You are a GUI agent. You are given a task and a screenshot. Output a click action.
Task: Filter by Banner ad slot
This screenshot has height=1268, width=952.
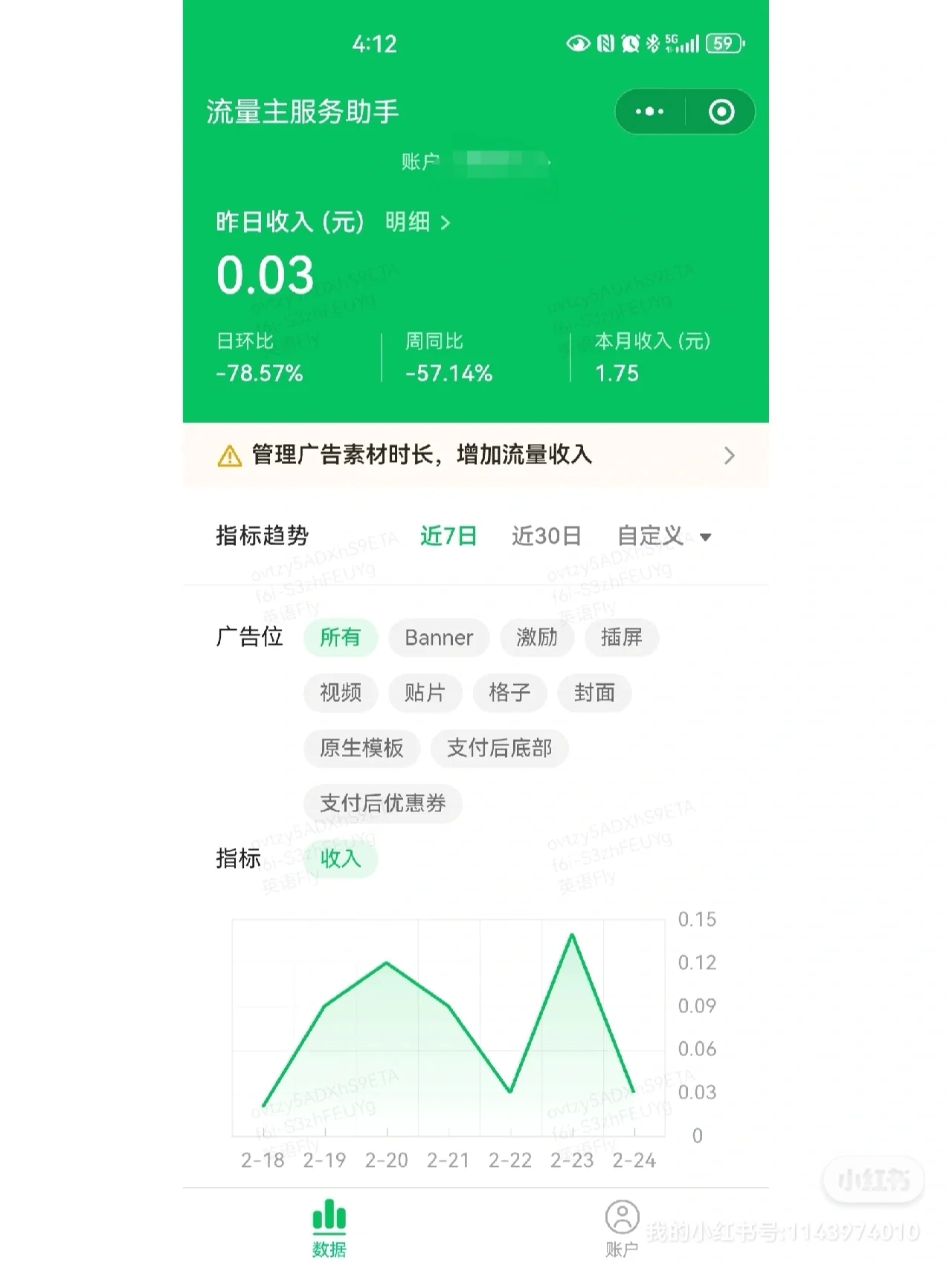(x=439, y=637)
